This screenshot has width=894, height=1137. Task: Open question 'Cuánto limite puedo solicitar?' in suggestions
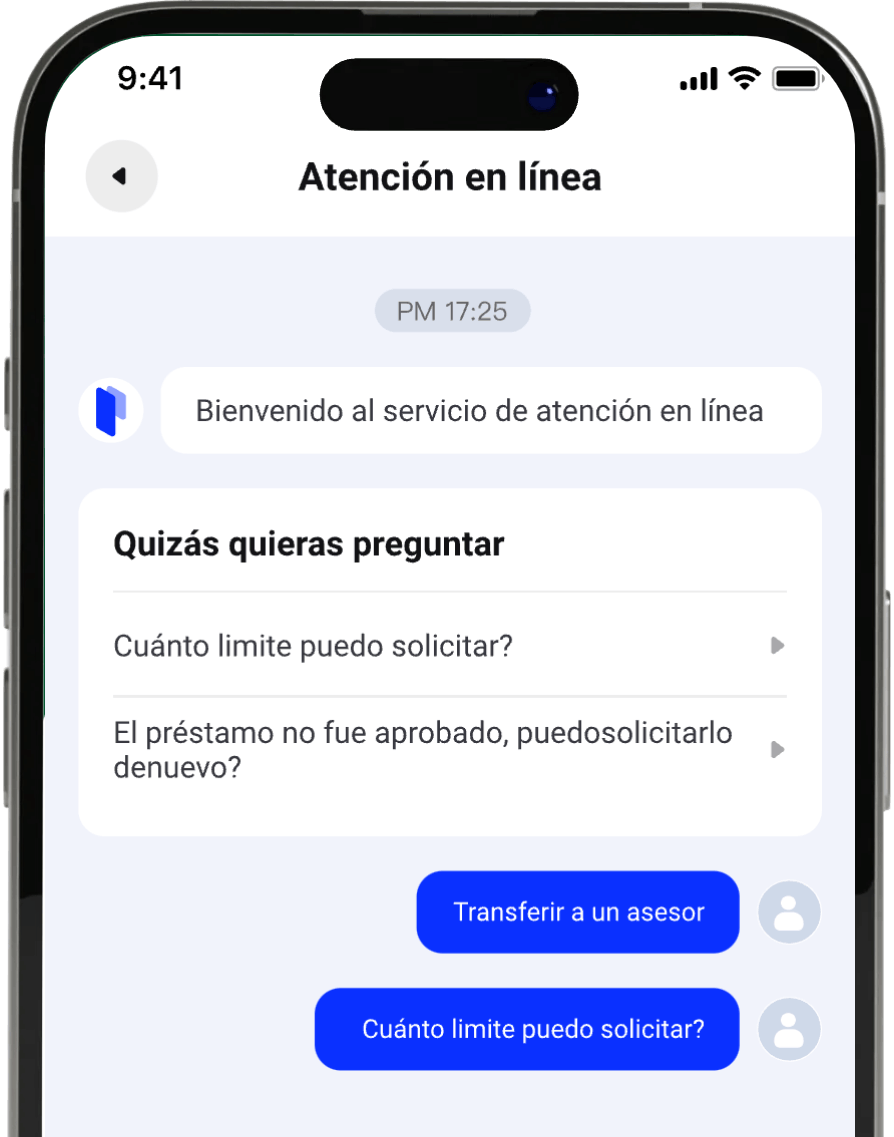(x=449, y=646)
